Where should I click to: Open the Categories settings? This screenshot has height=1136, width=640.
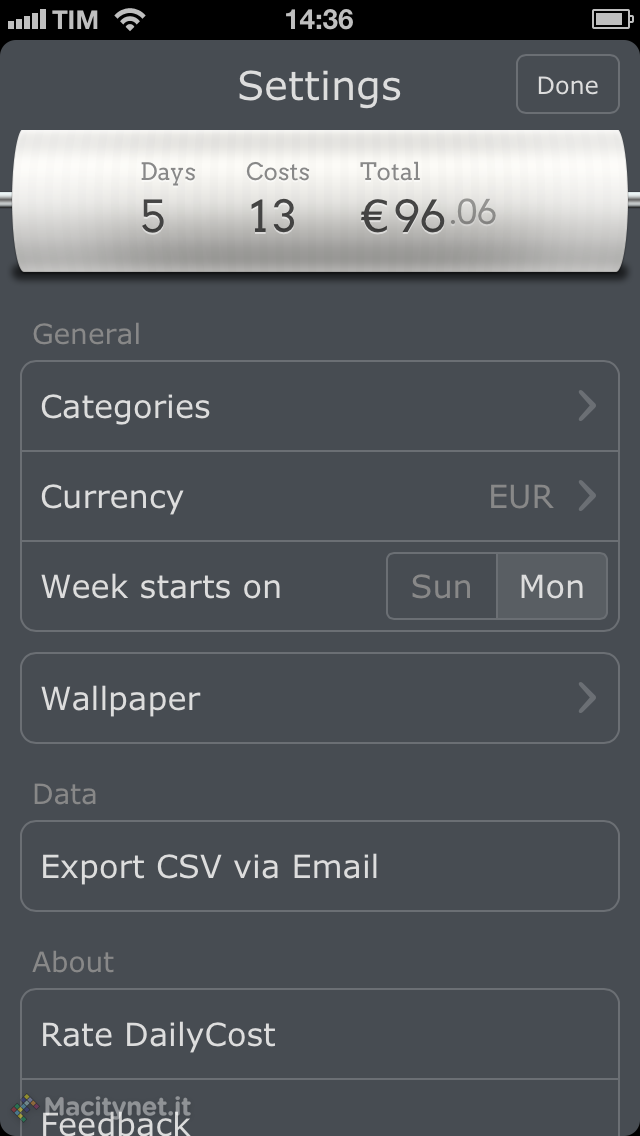click(x=320, y=407)
